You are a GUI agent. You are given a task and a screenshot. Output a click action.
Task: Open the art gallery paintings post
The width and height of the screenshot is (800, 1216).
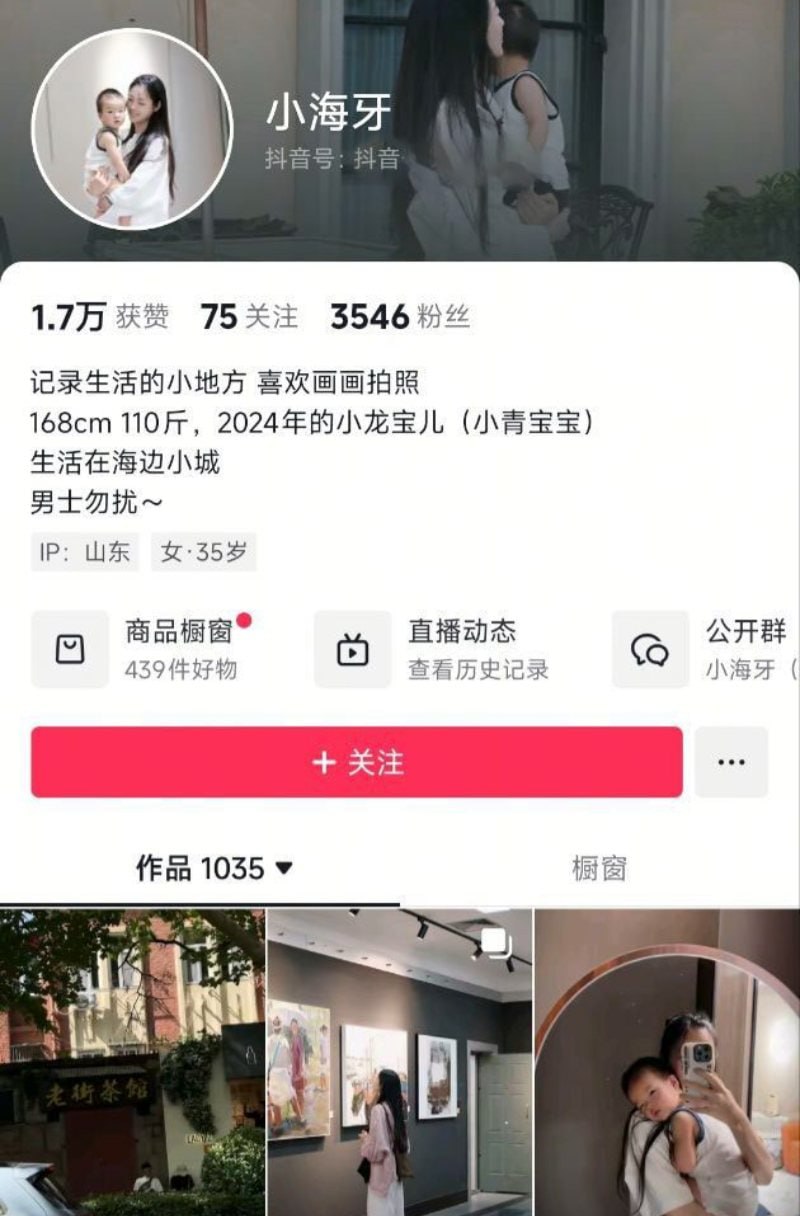tap(399, 1062)
